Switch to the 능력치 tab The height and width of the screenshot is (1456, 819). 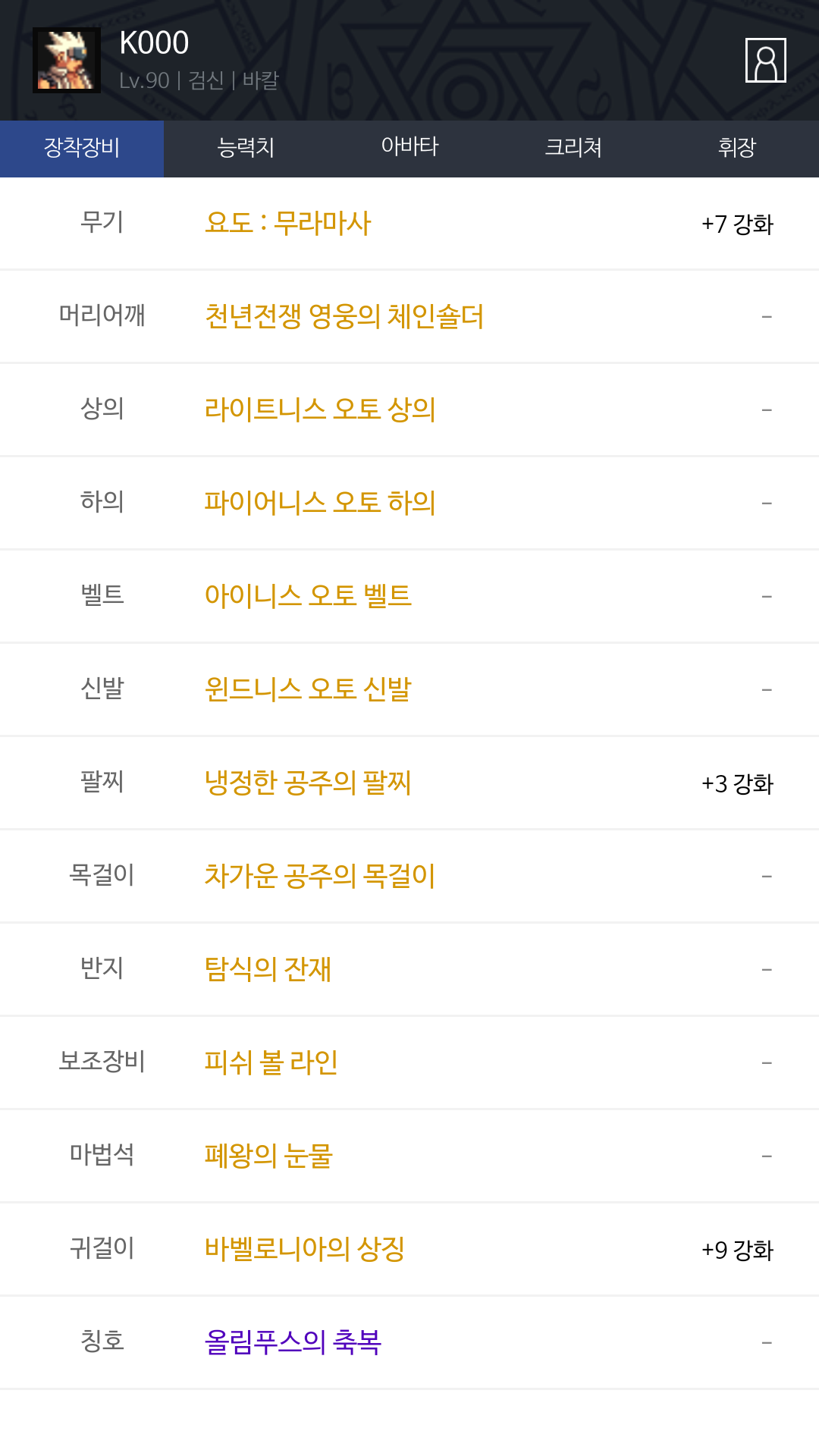[246, 149]
